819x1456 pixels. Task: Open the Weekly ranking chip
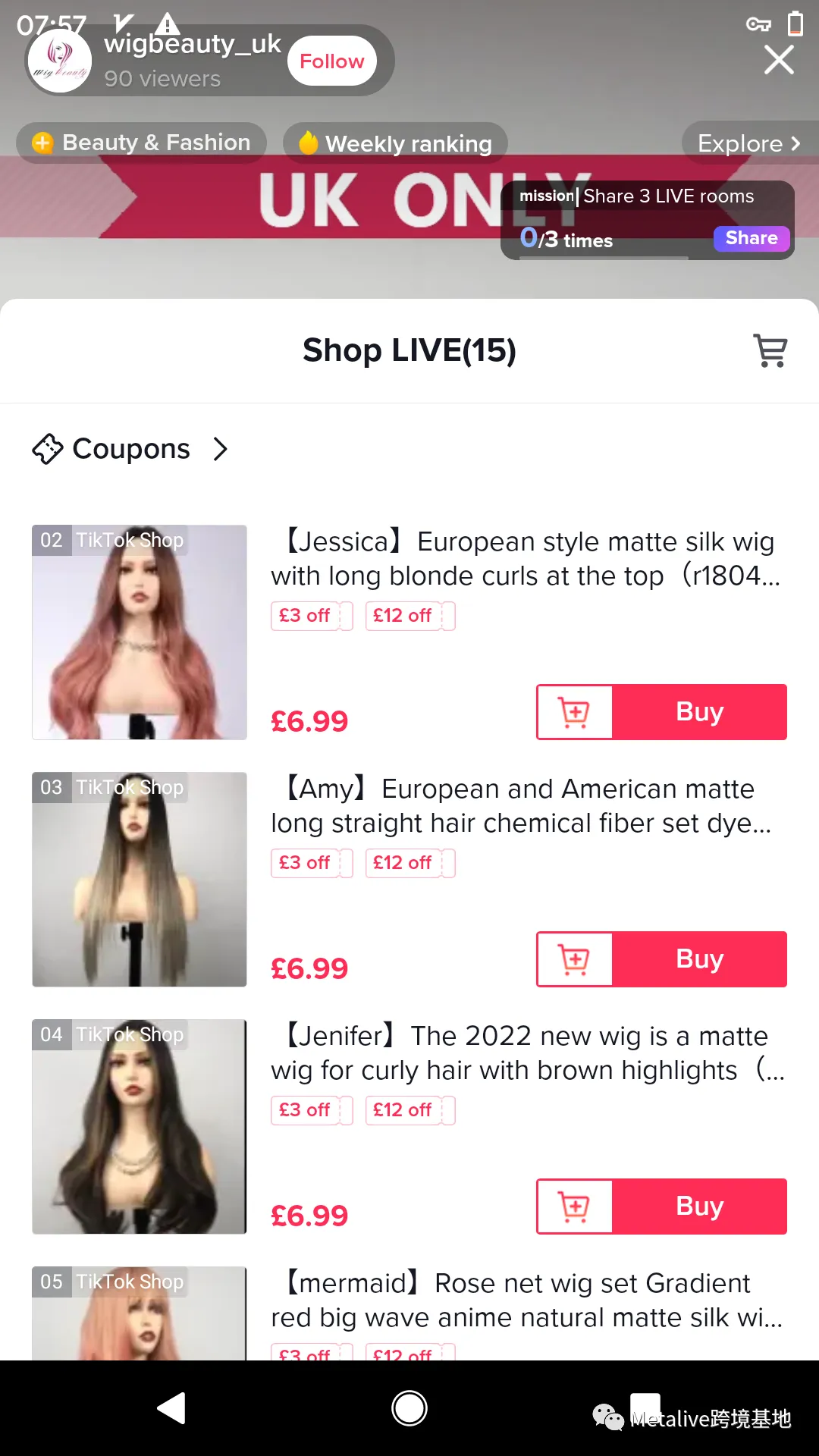(x=395, y=143)
